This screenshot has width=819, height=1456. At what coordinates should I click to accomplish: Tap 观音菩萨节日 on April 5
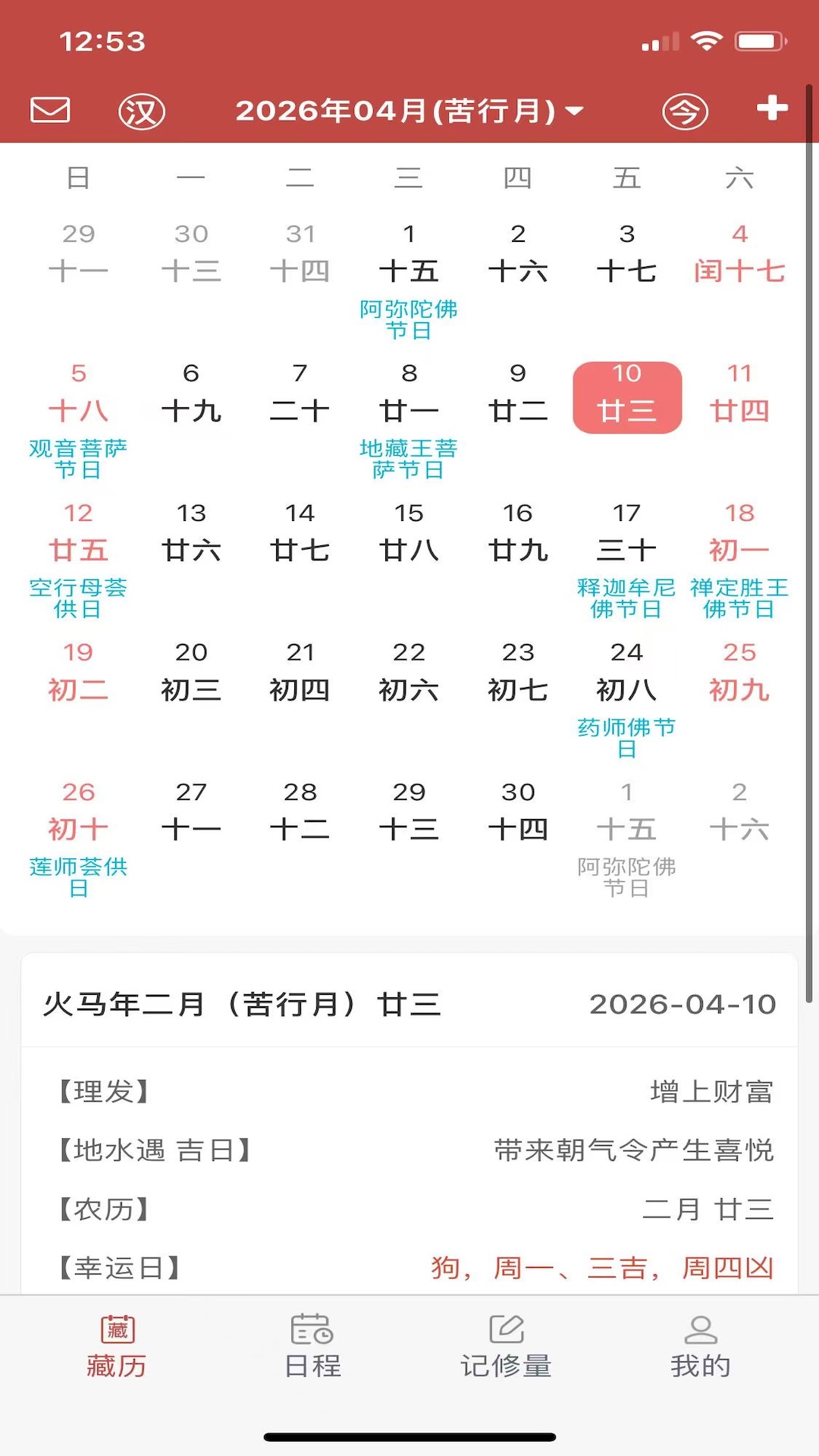[x=78, y=459]
